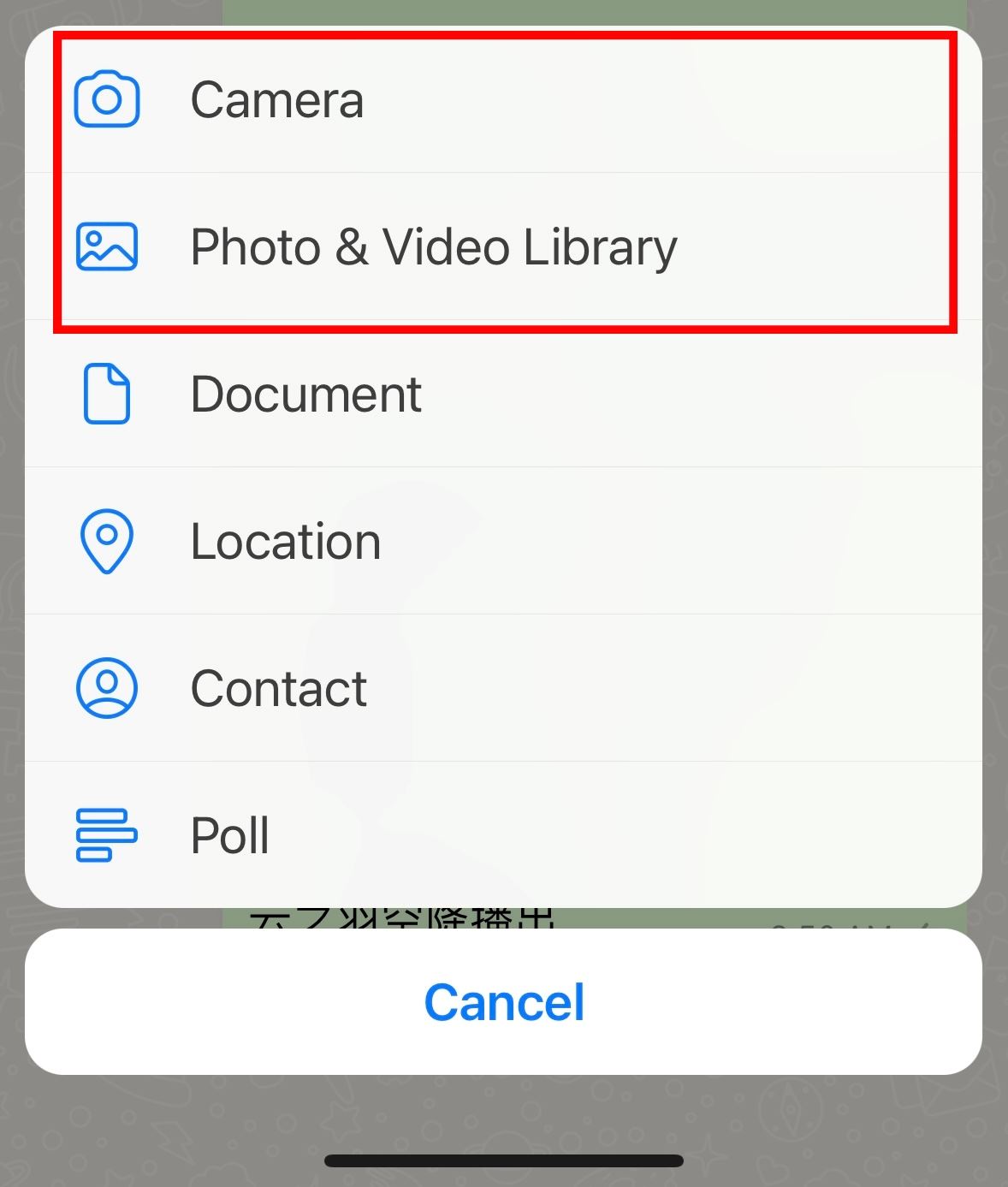Select Camera from the attachment menu
This screenshot has height=1187, width=1008.
point(277,100)
